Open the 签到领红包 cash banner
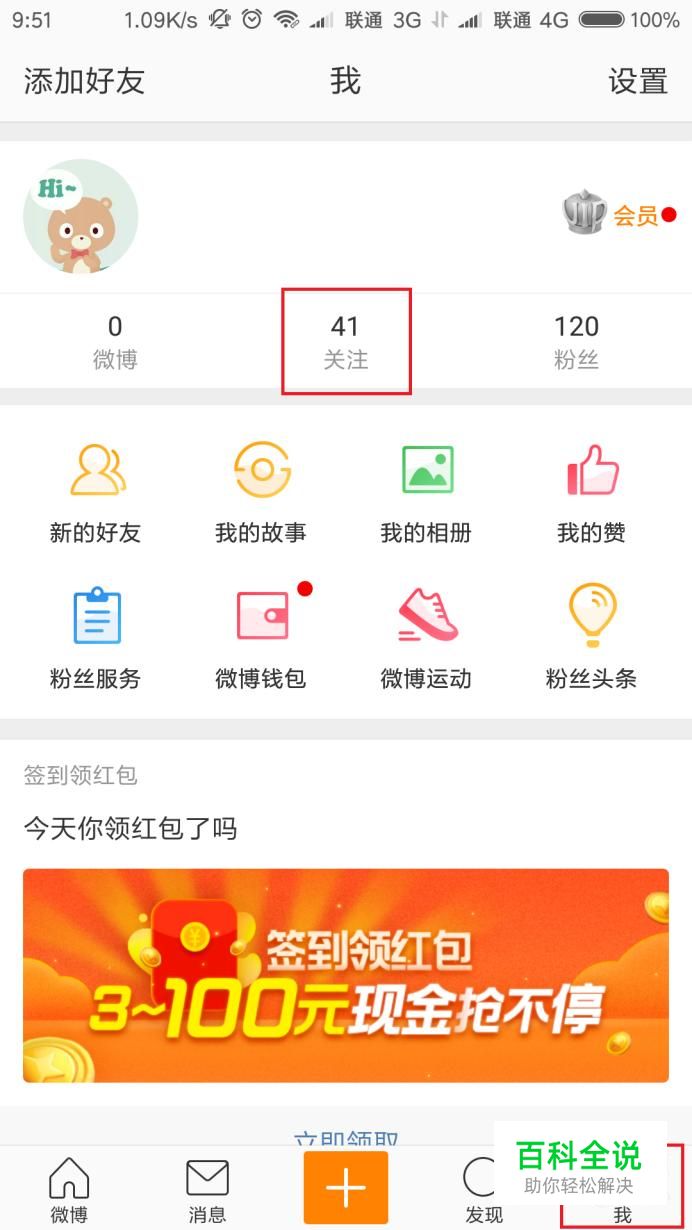 coord(346,975)
